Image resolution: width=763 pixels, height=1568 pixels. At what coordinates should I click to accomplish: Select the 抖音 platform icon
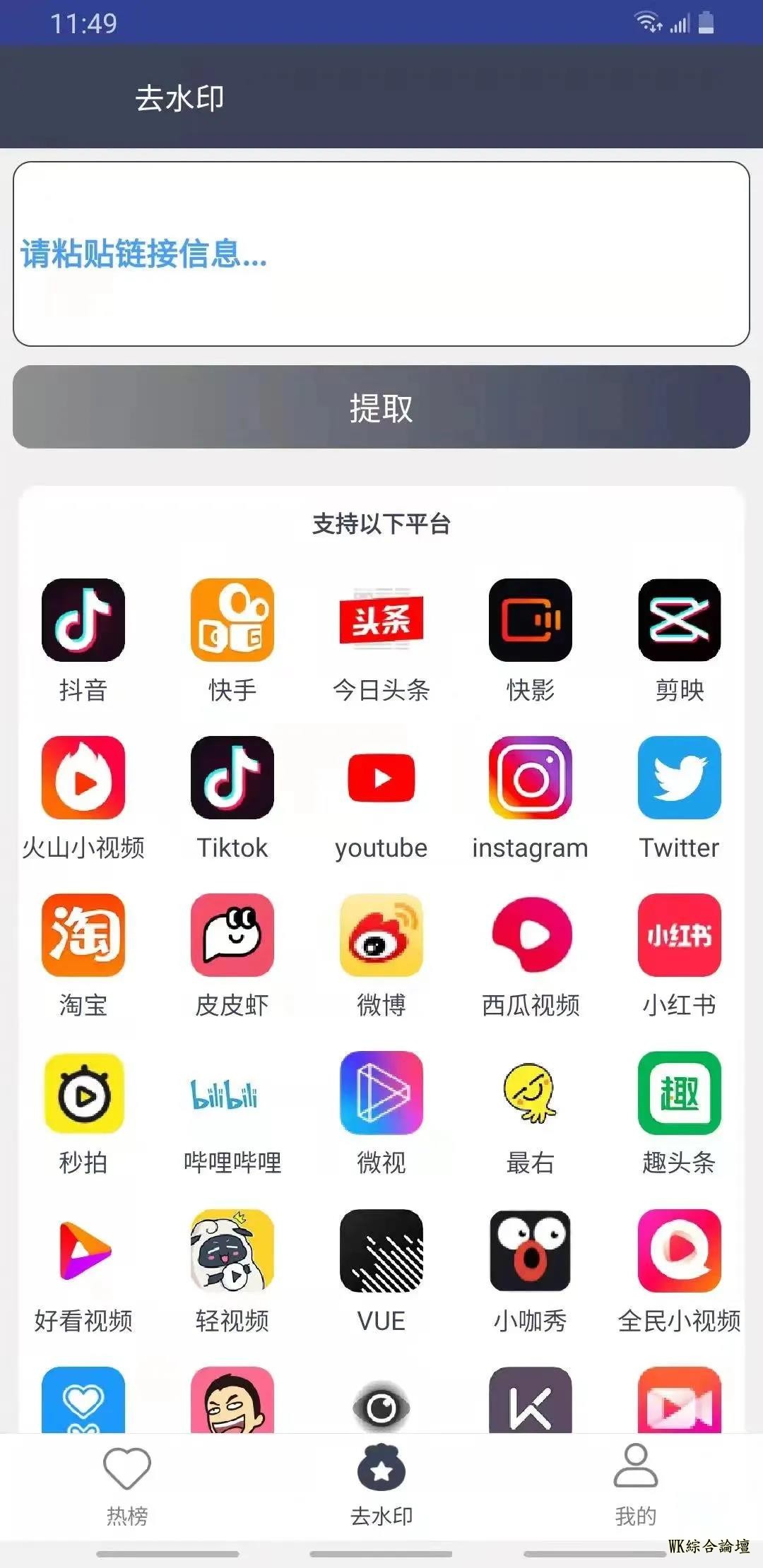tap(83, 620)
